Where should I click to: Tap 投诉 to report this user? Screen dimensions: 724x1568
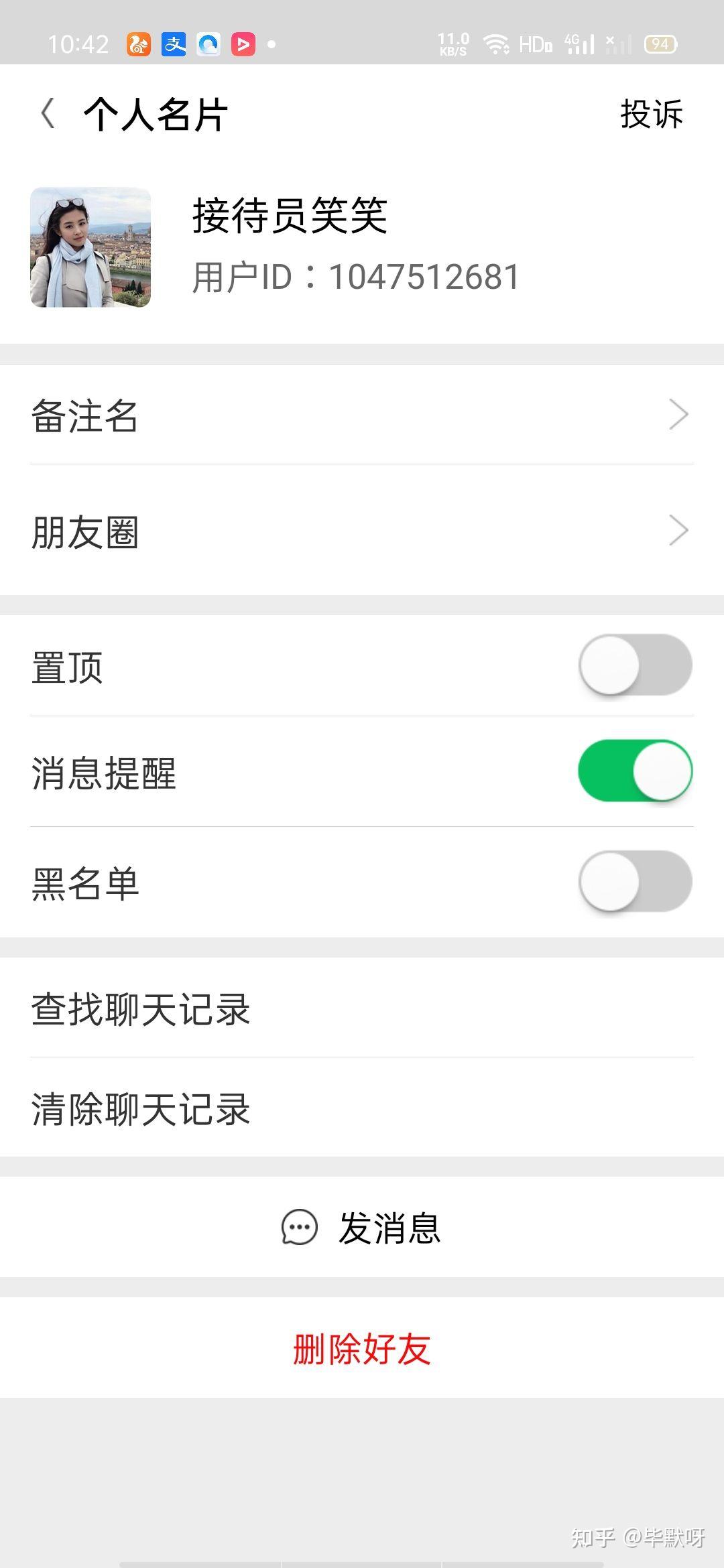tap(651, 114)
